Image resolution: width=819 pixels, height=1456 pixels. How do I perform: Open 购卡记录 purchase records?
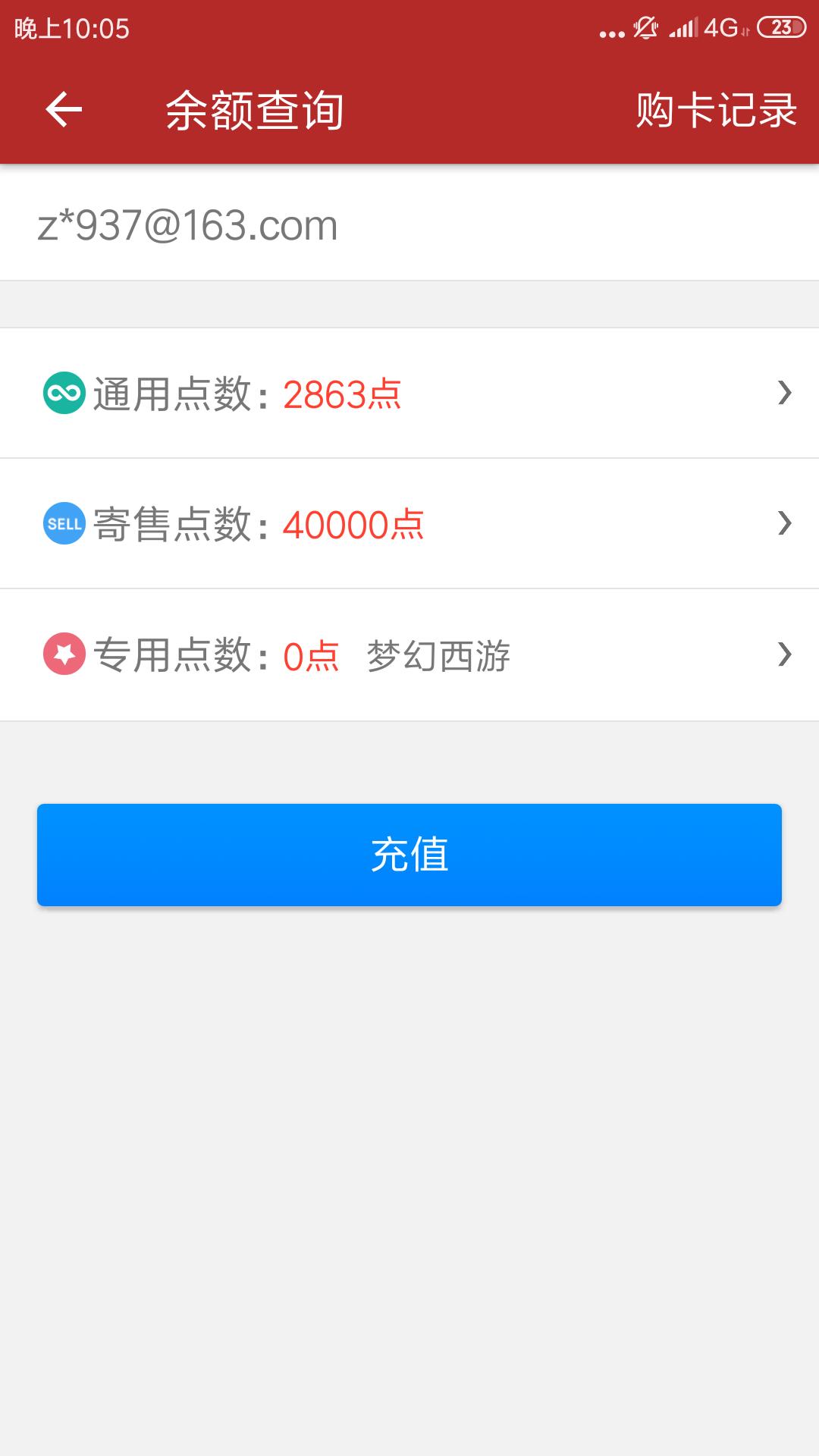click(x=716, y=110)
